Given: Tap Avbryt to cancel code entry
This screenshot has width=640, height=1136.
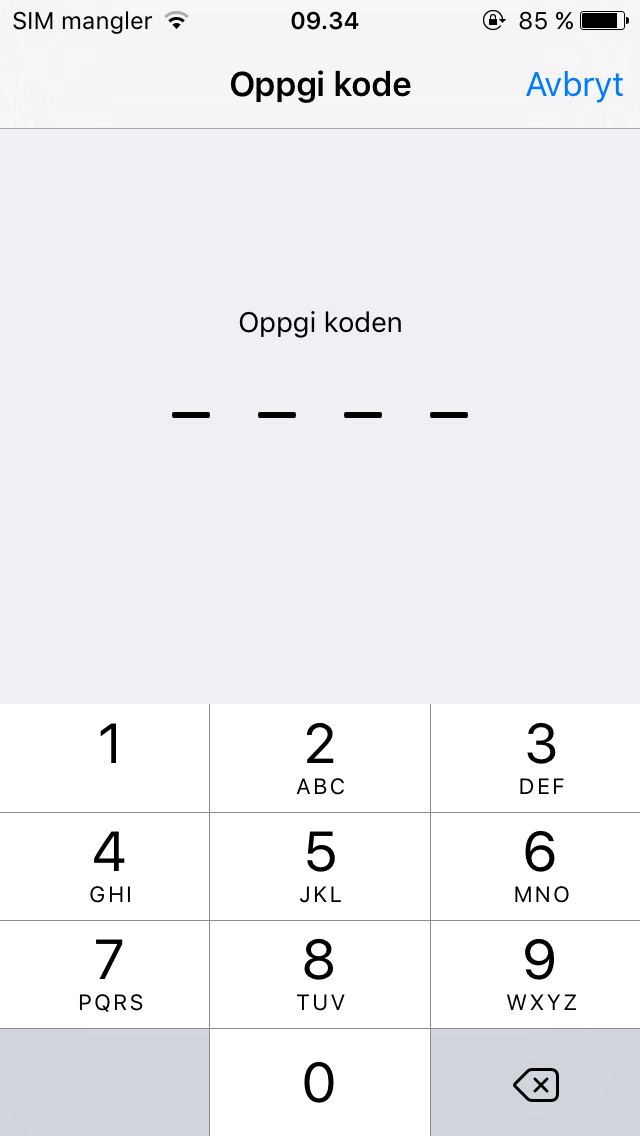Looking at the screenshot, I should (574, 85).
